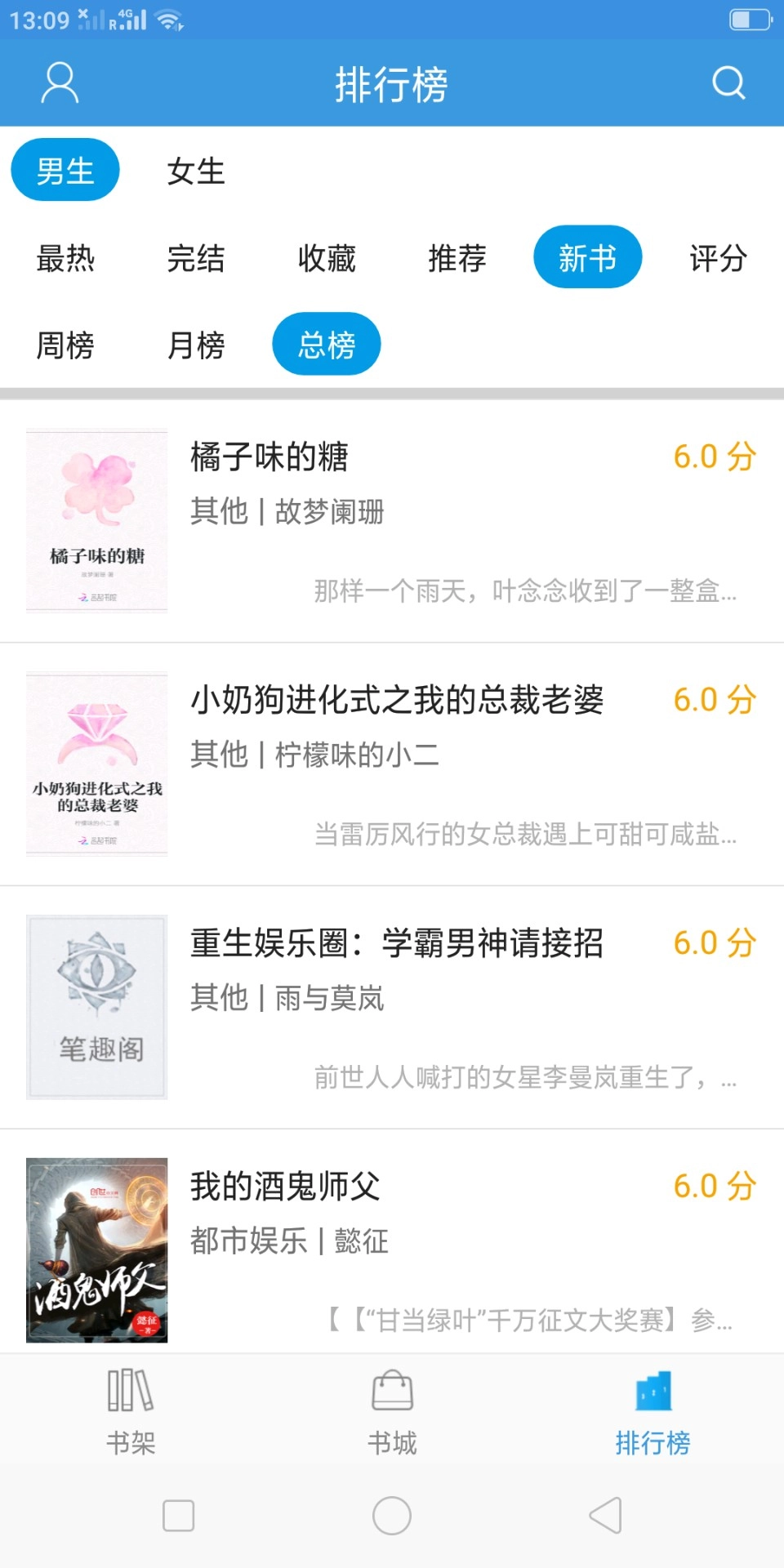This screenshot has height=1568, width=784.
Task: Switch to the 周榜 weekly ranking
Action: [65, 346]
